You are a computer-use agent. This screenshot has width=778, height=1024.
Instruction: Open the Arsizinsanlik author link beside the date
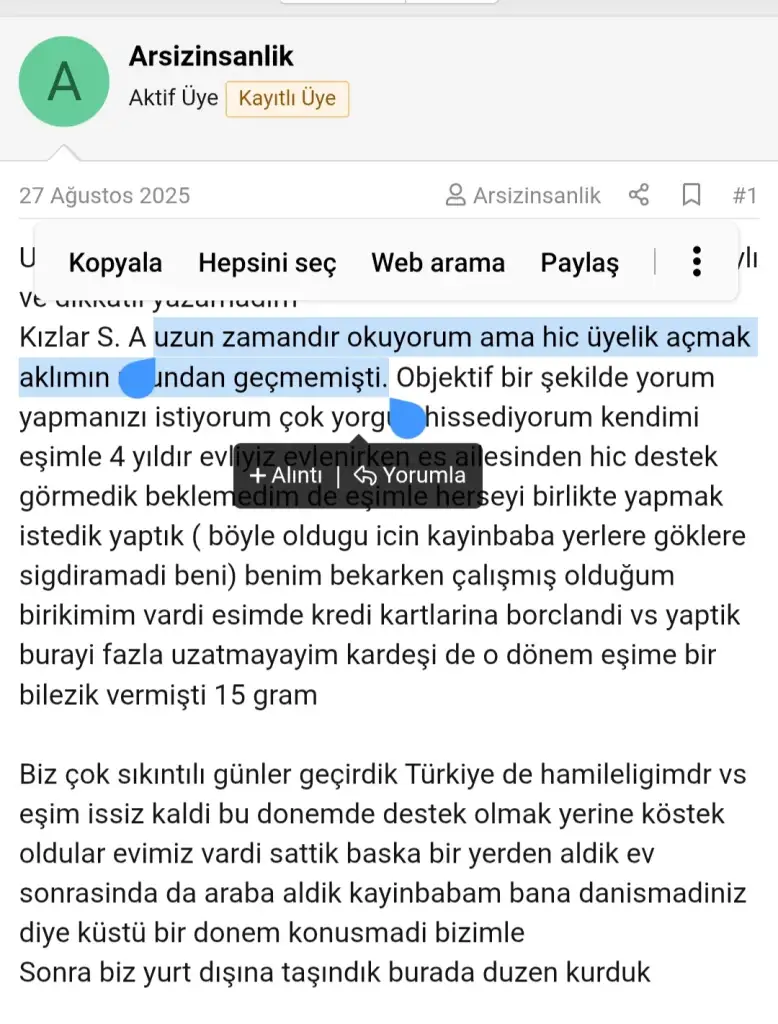(524, 195)
